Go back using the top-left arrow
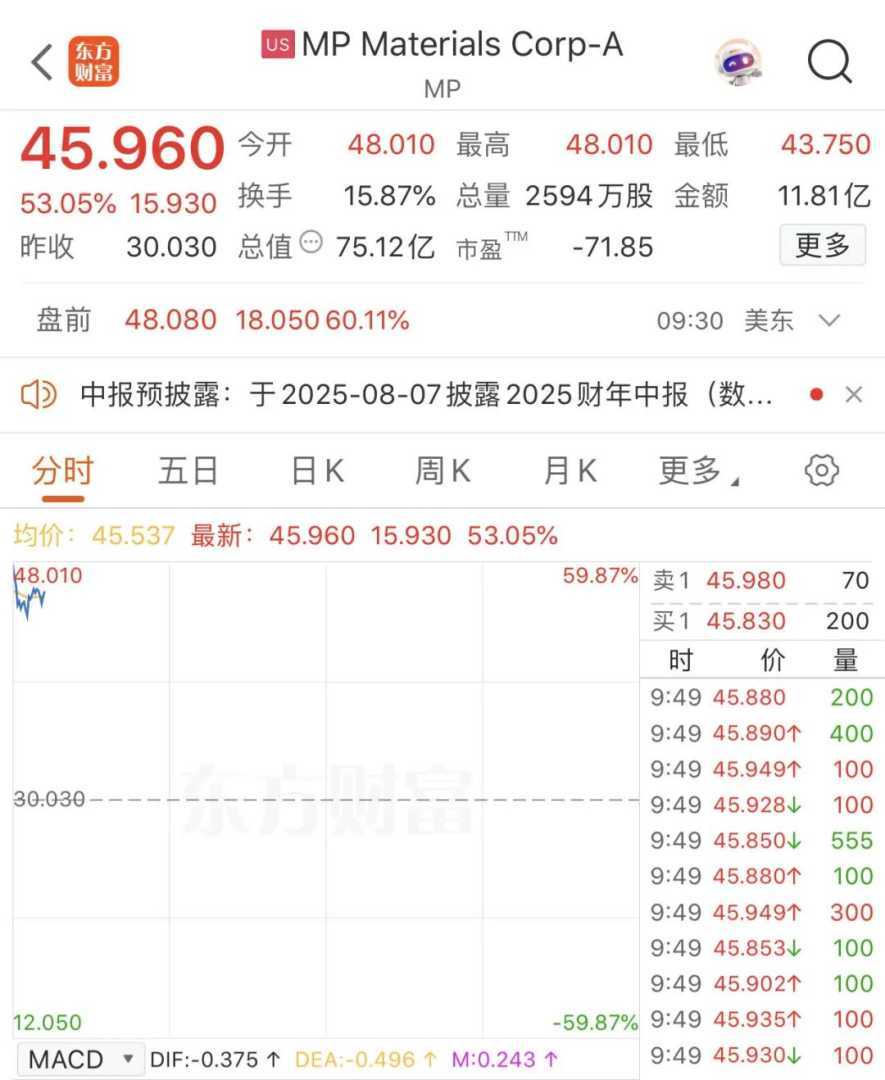 41,62
